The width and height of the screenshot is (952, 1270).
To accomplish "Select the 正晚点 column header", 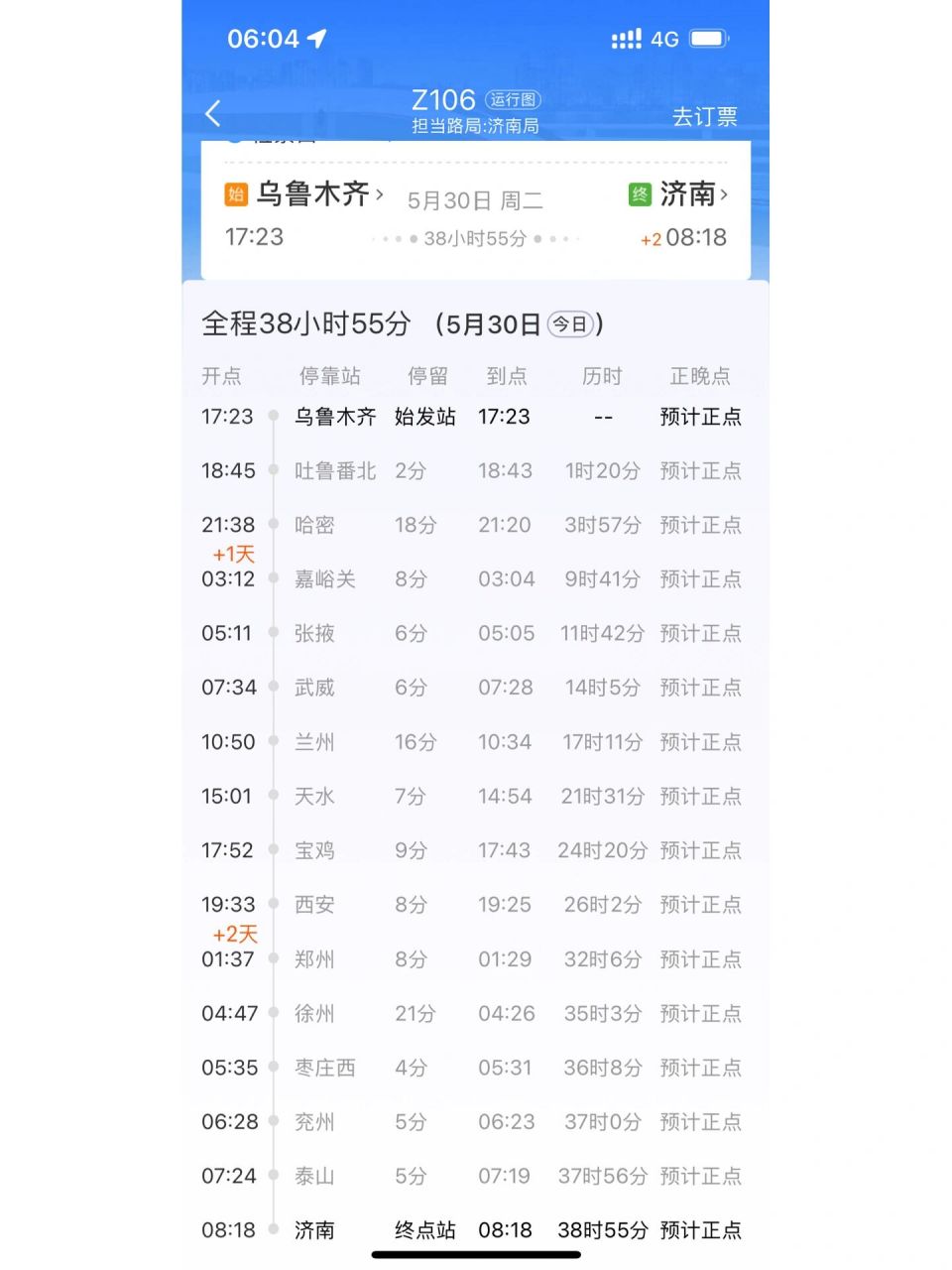I will coord(700,376).
